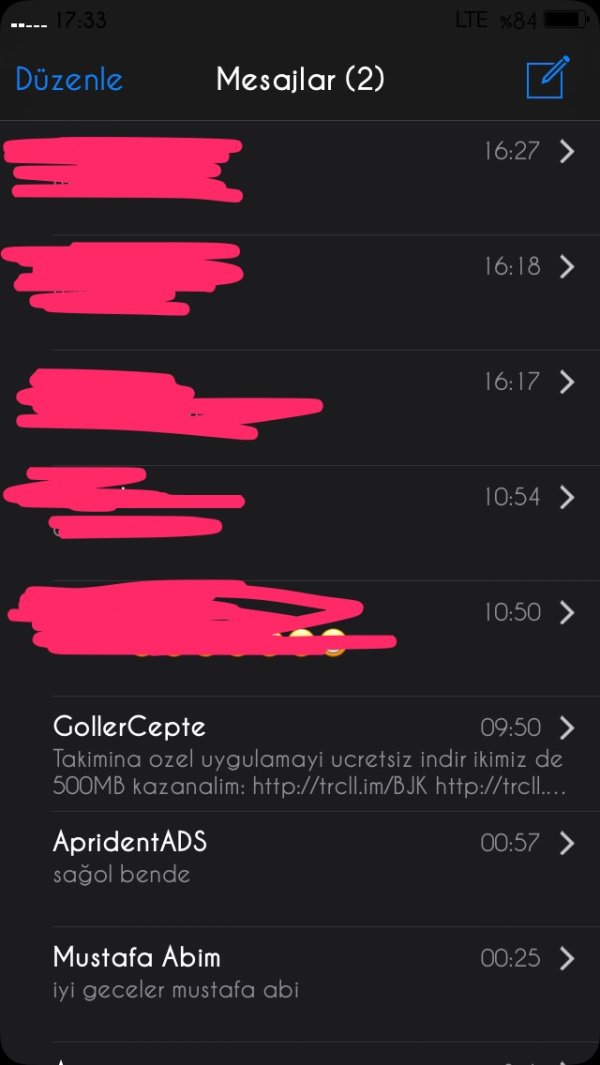This screenshot has width=600, height=1065.
Task: Open the chat with Mustafa Abim
Action: tap(310, 973)
